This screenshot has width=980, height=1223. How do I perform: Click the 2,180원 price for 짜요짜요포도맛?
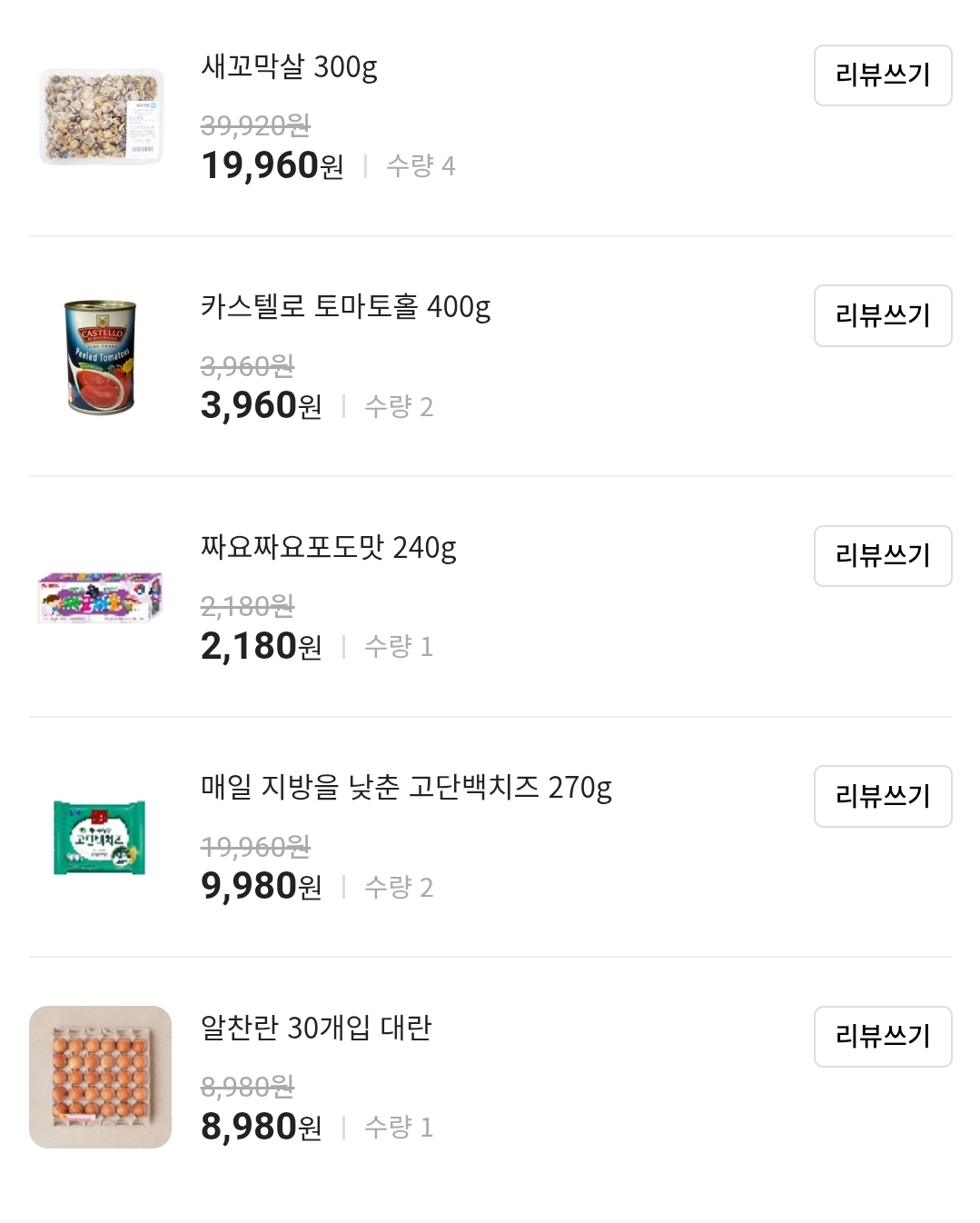point(262,647)
